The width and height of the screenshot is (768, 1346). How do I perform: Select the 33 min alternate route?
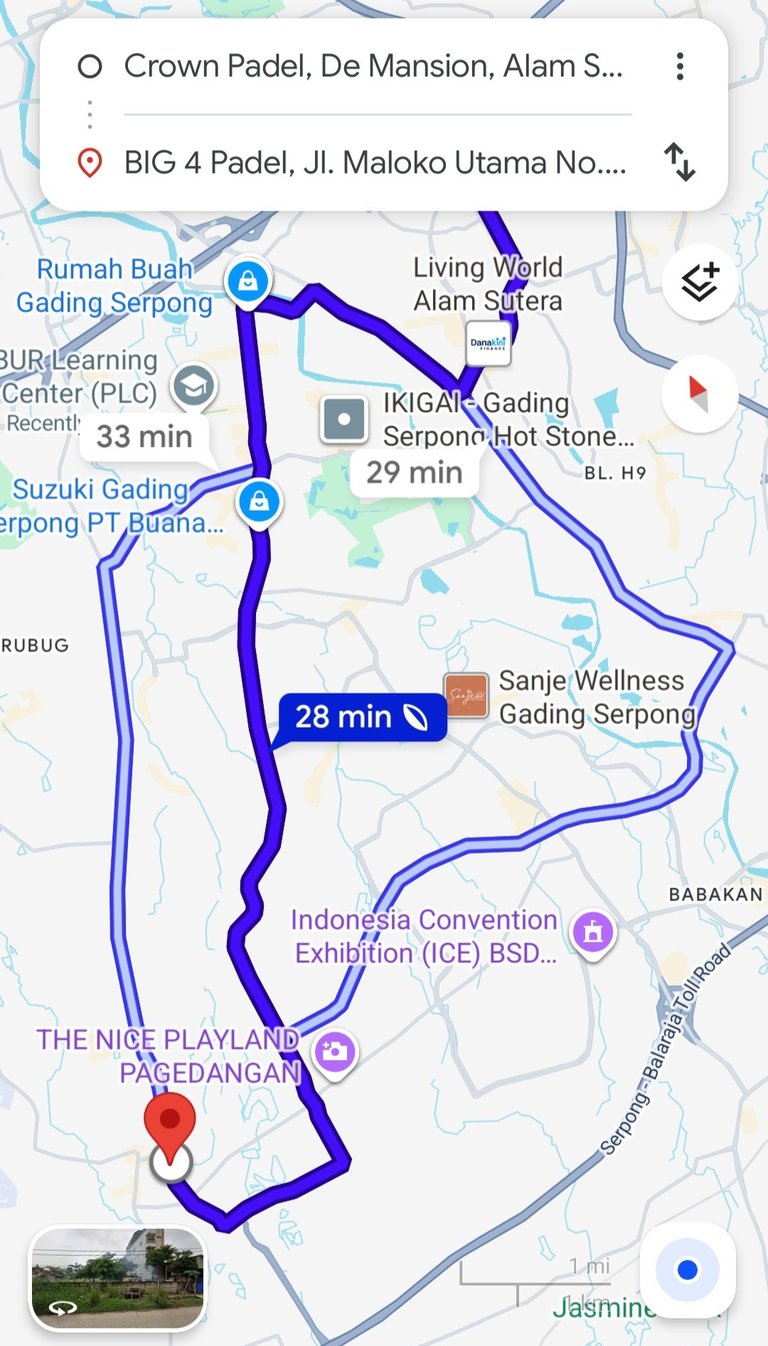[x=144, y=437]
